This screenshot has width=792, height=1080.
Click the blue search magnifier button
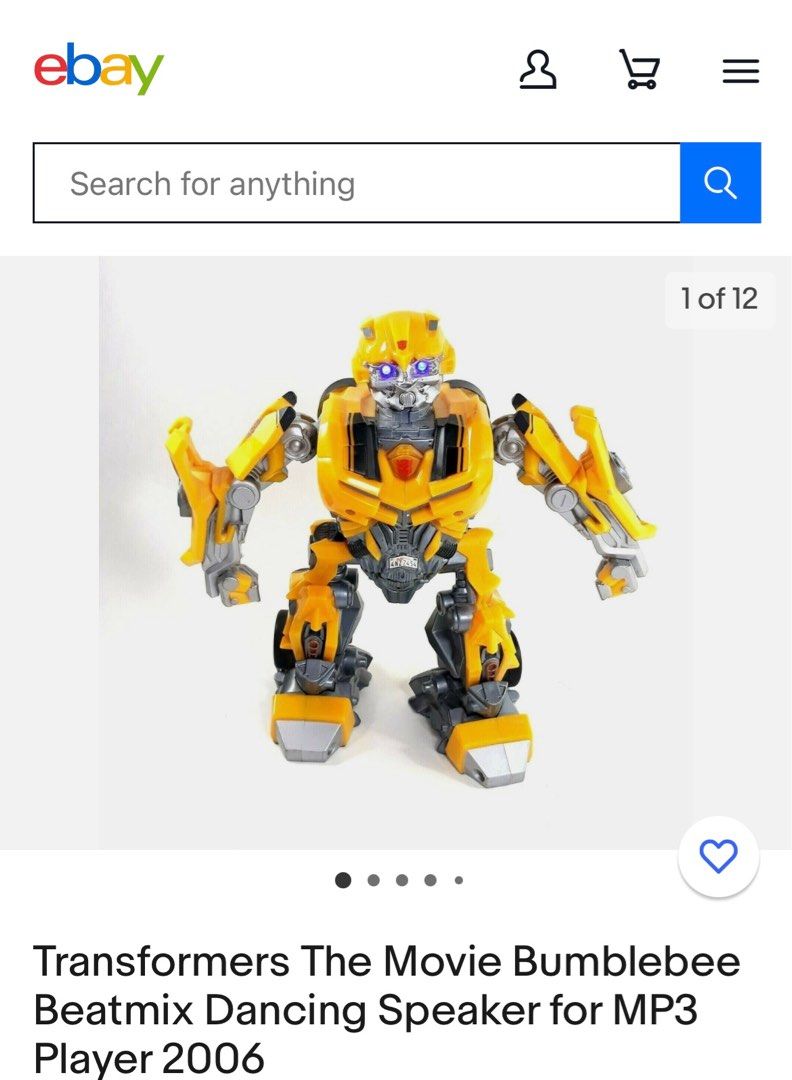pyautogui.click(x=722, y=182)
